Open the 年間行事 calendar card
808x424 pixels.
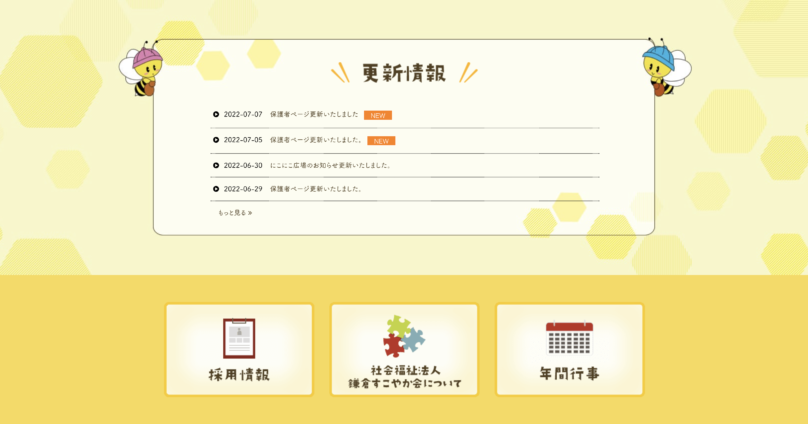(x=569, y=350)
